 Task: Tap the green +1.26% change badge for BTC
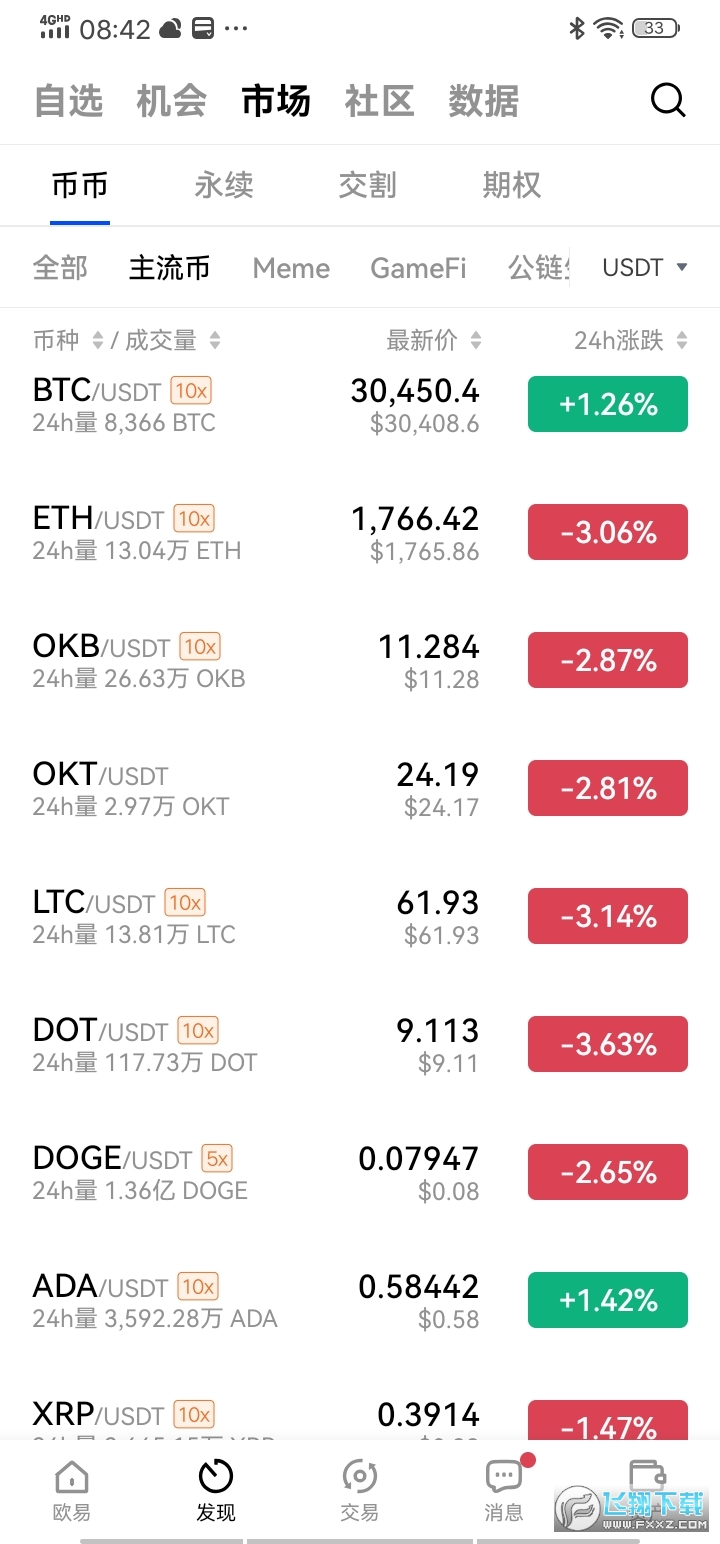click(x=606, y=404)
